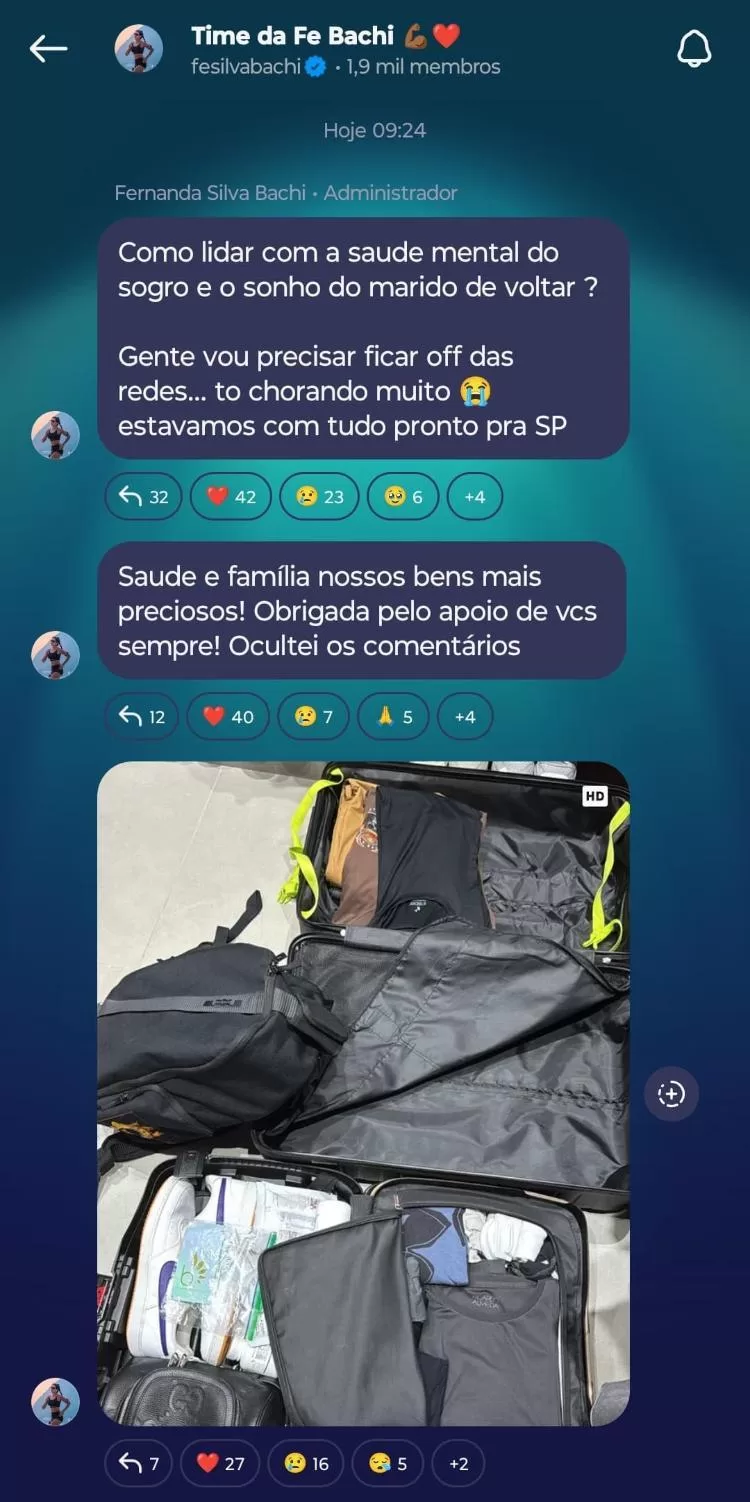Toggle the heart reaction on the first message
Image resolution: width=750 pixels, height=1502 pixels.
coord(230,496)
